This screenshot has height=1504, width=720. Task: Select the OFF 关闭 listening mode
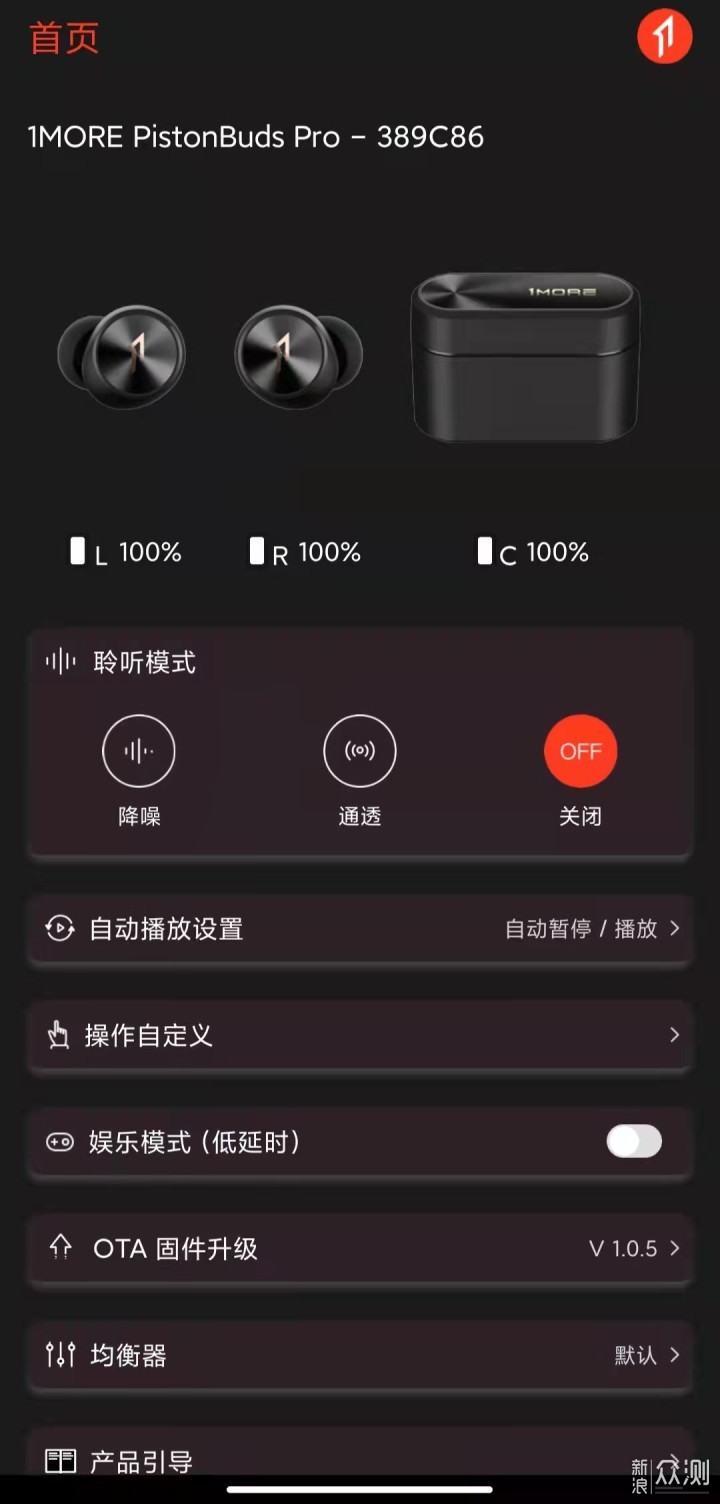pyautogui.click(x=580, y=751)
